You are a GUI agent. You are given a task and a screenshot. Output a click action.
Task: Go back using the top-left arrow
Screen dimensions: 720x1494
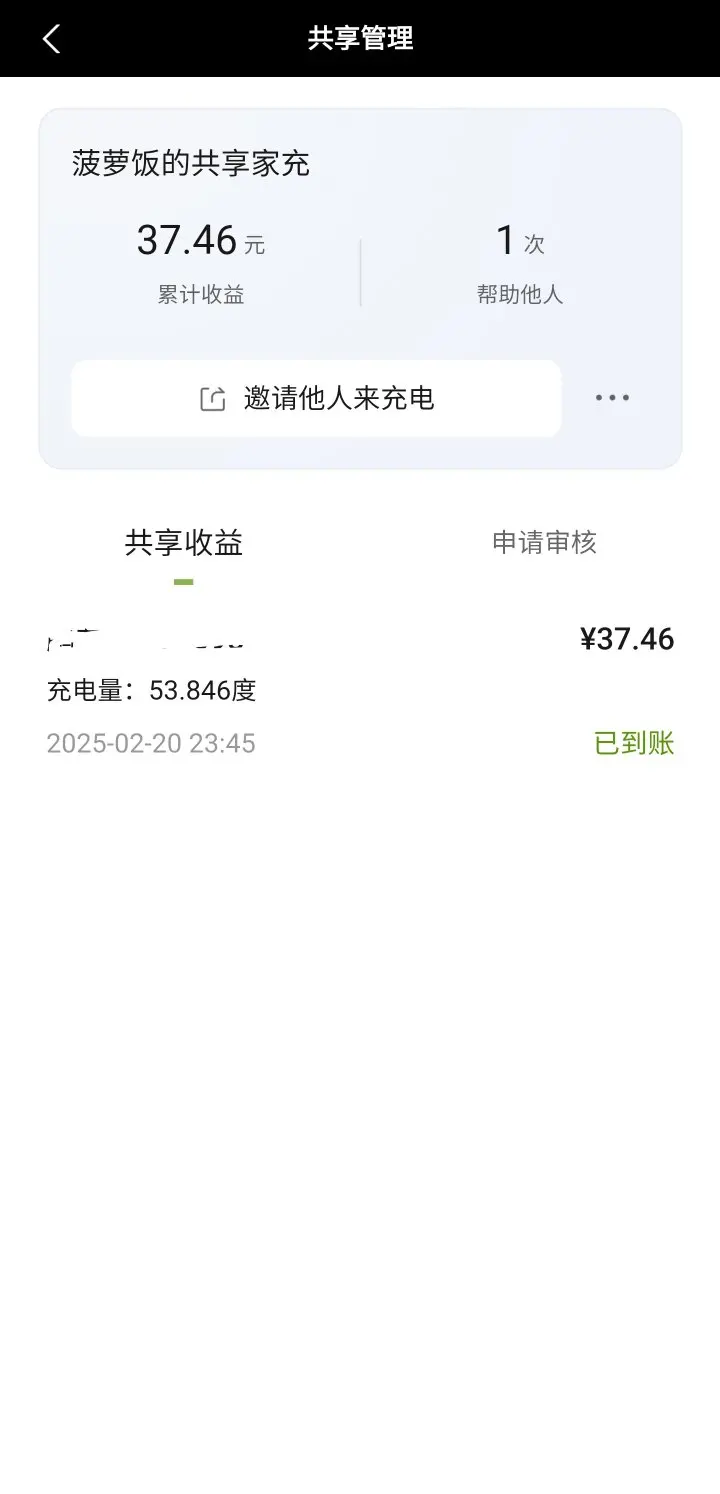51,39
